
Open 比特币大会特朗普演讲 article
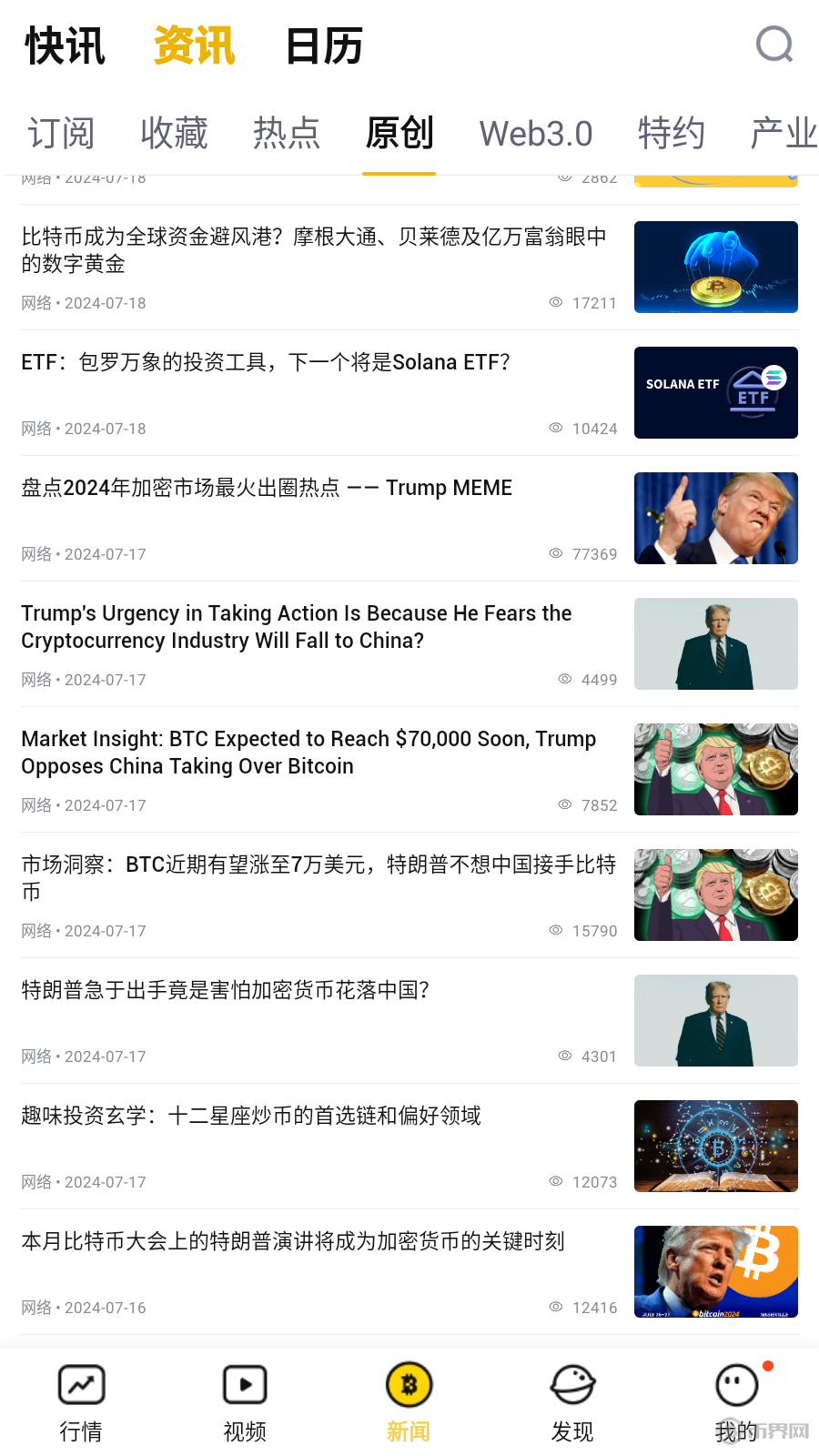[x=293, y=1242]
